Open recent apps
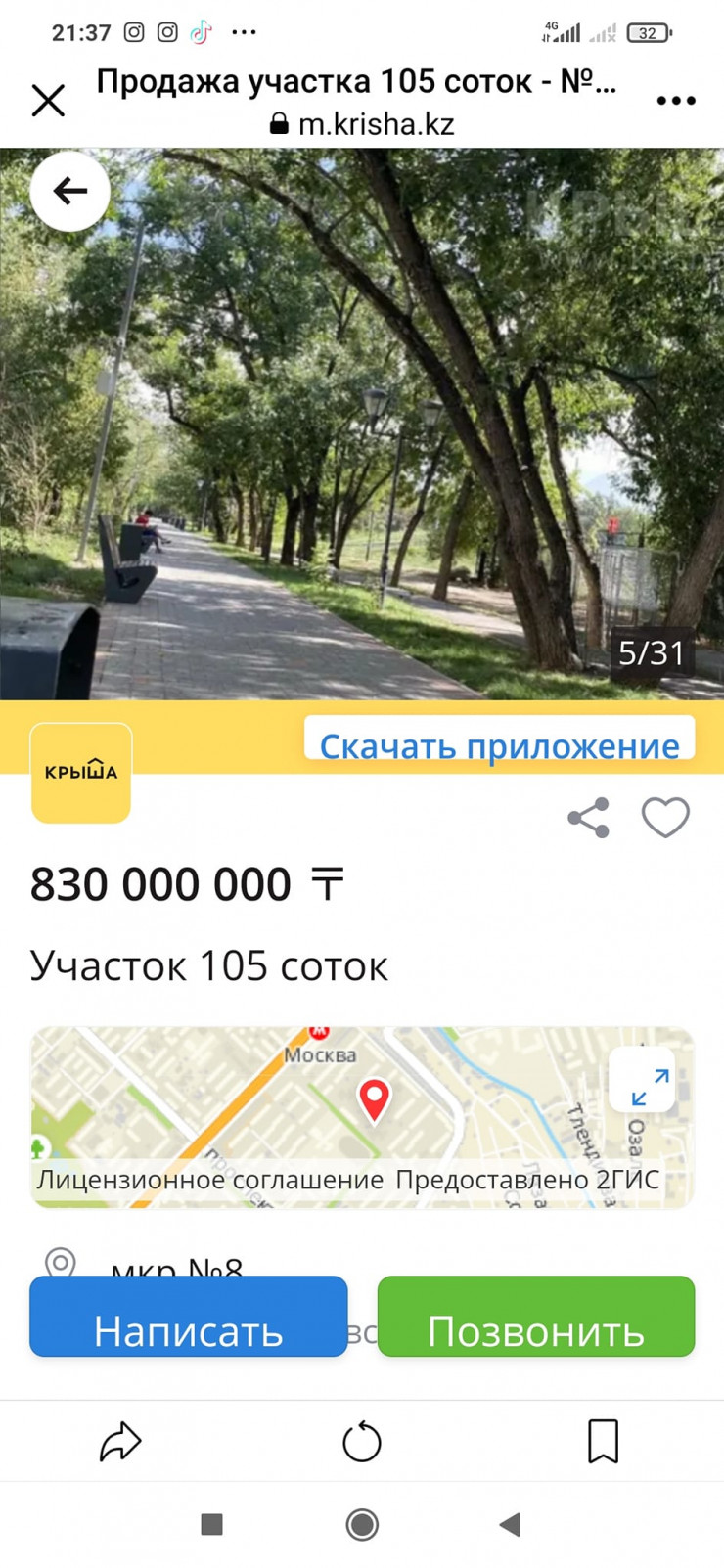The width and height of the screenshot is (724, 1568). (211, 1524)
